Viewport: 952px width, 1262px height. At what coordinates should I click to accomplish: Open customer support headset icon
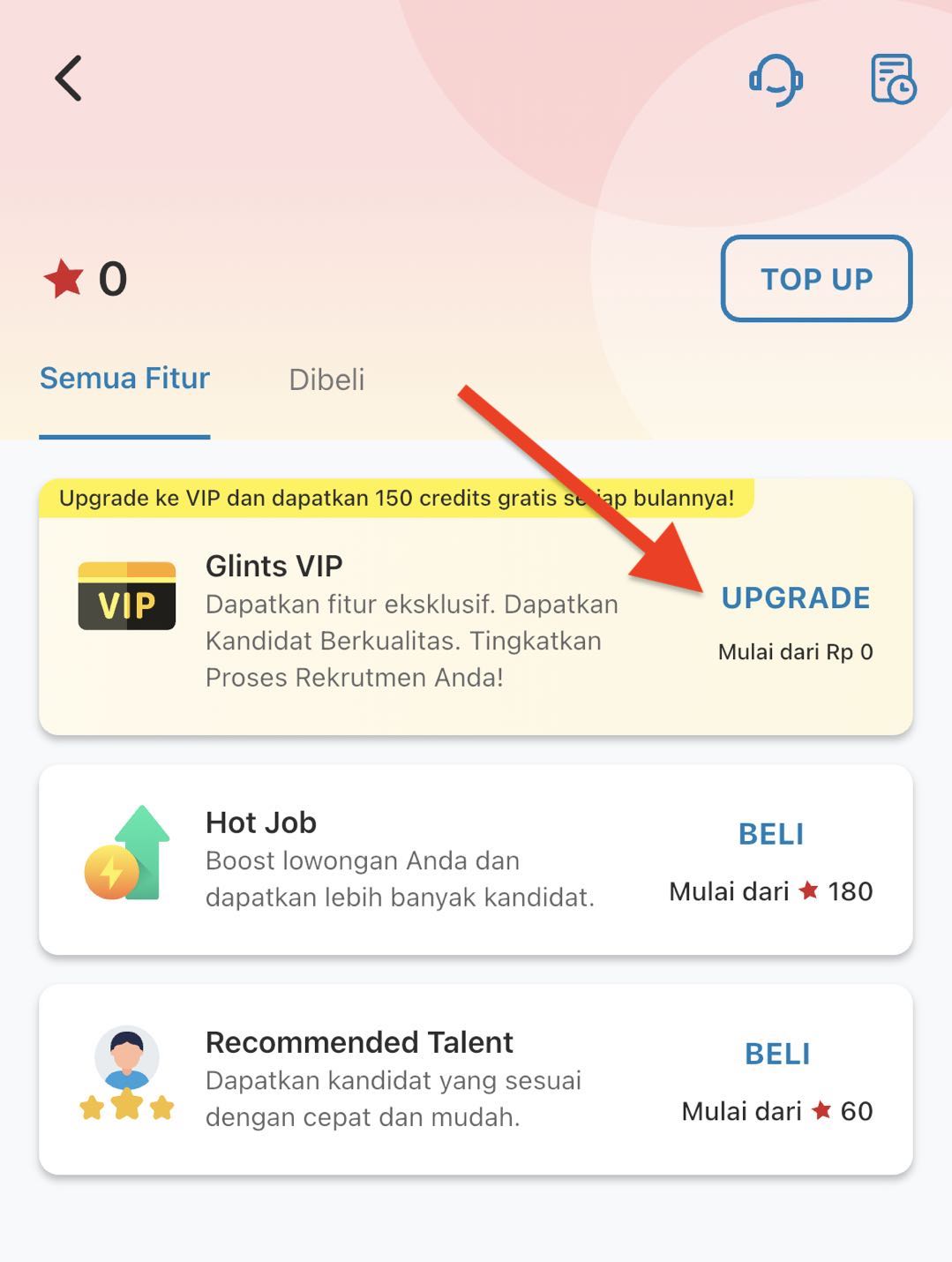(776, 79)
